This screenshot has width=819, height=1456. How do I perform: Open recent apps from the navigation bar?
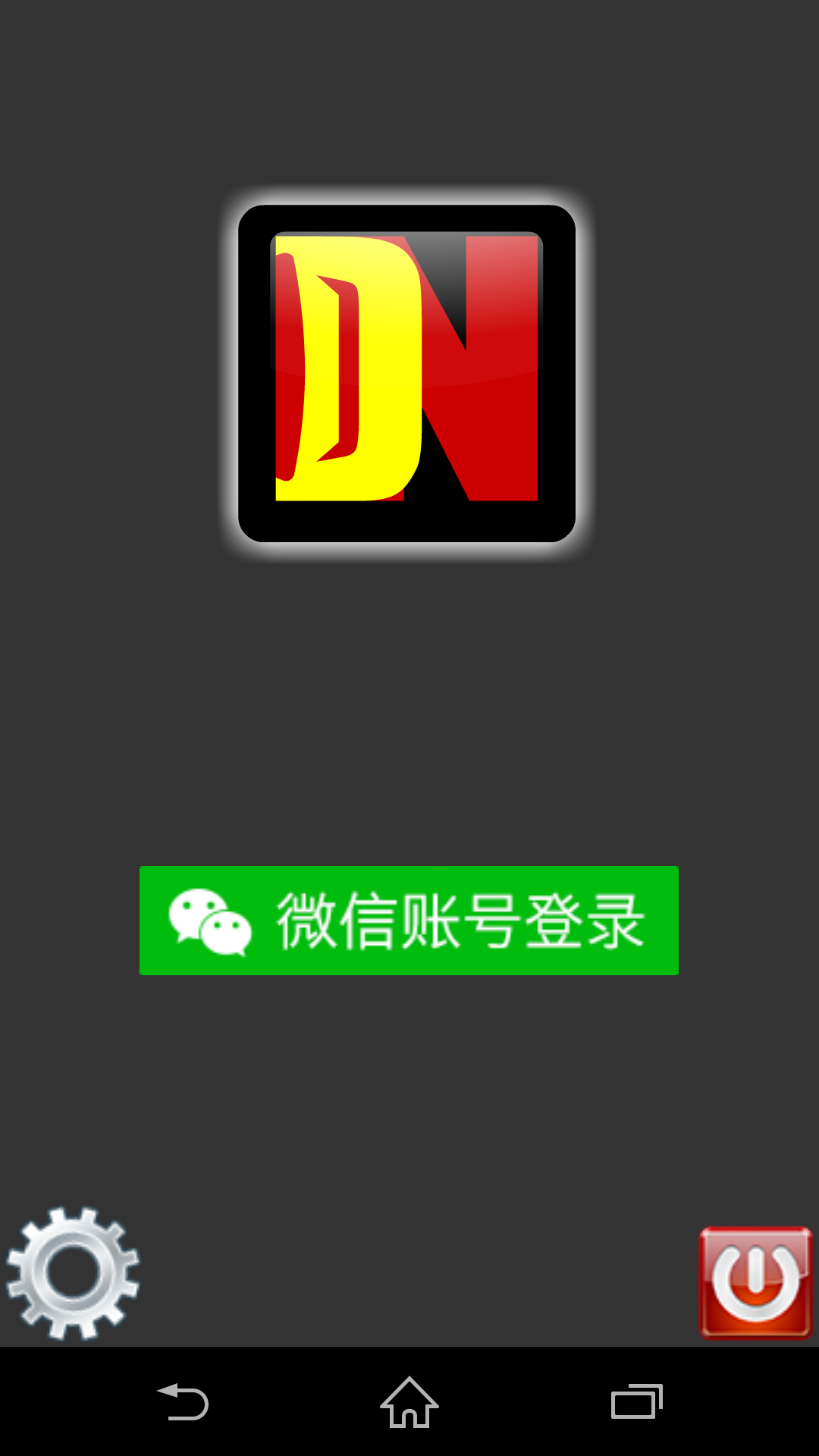click(x=637, y=1401)
